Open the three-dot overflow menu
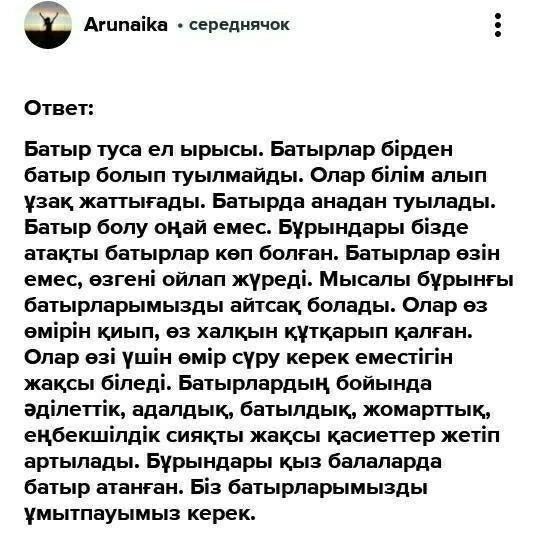 click(498, 25)
